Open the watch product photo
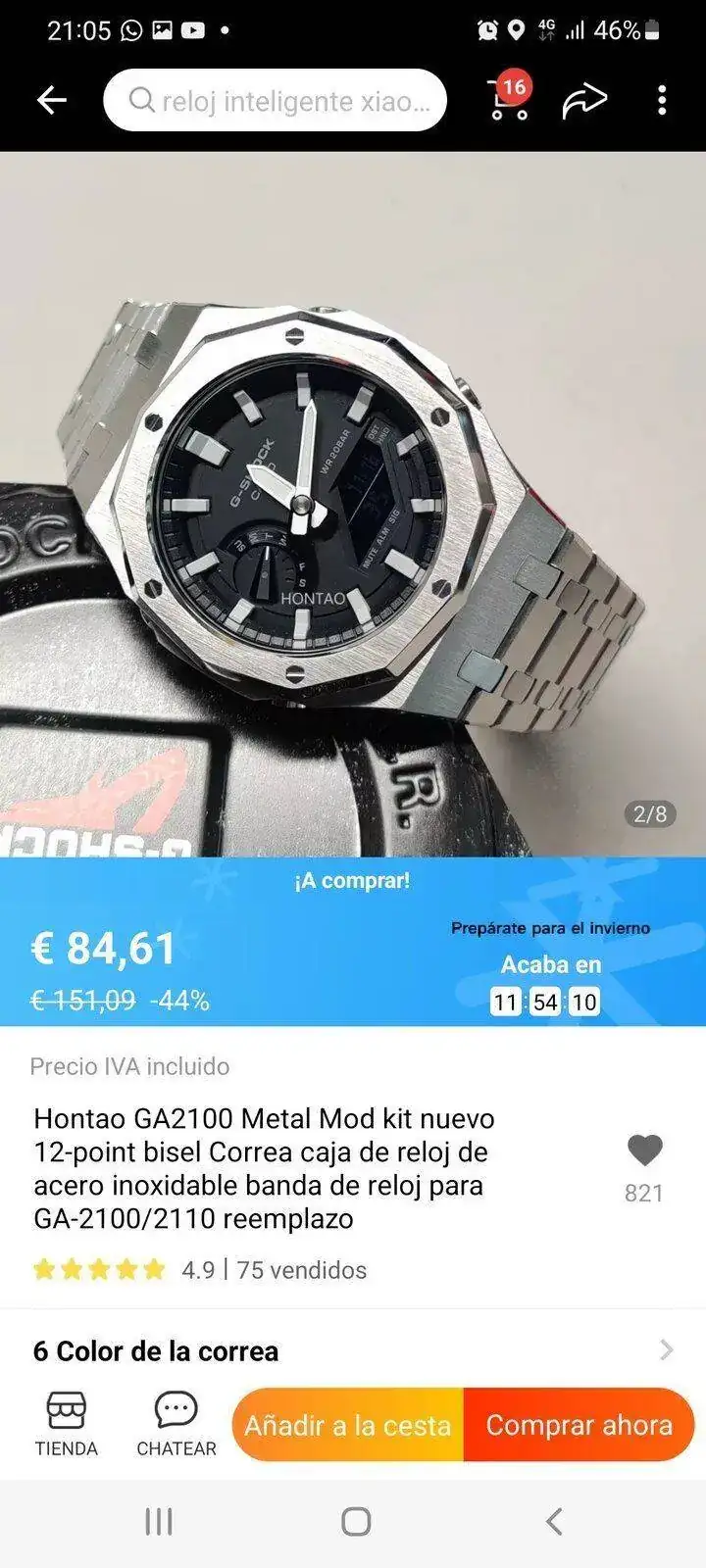Screen dimensions: 706x1568 tap(353, 505)
